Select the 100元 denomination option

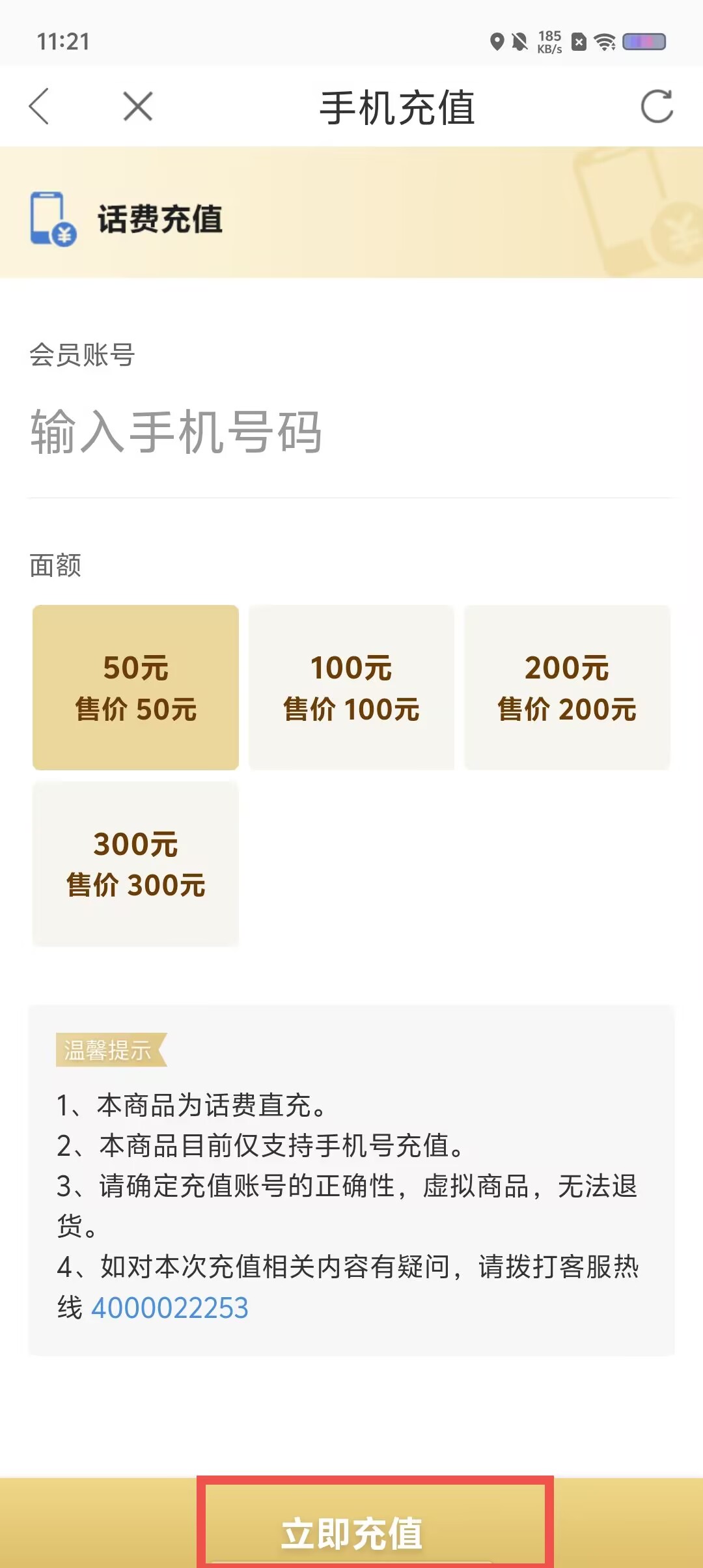pos(350,686)
